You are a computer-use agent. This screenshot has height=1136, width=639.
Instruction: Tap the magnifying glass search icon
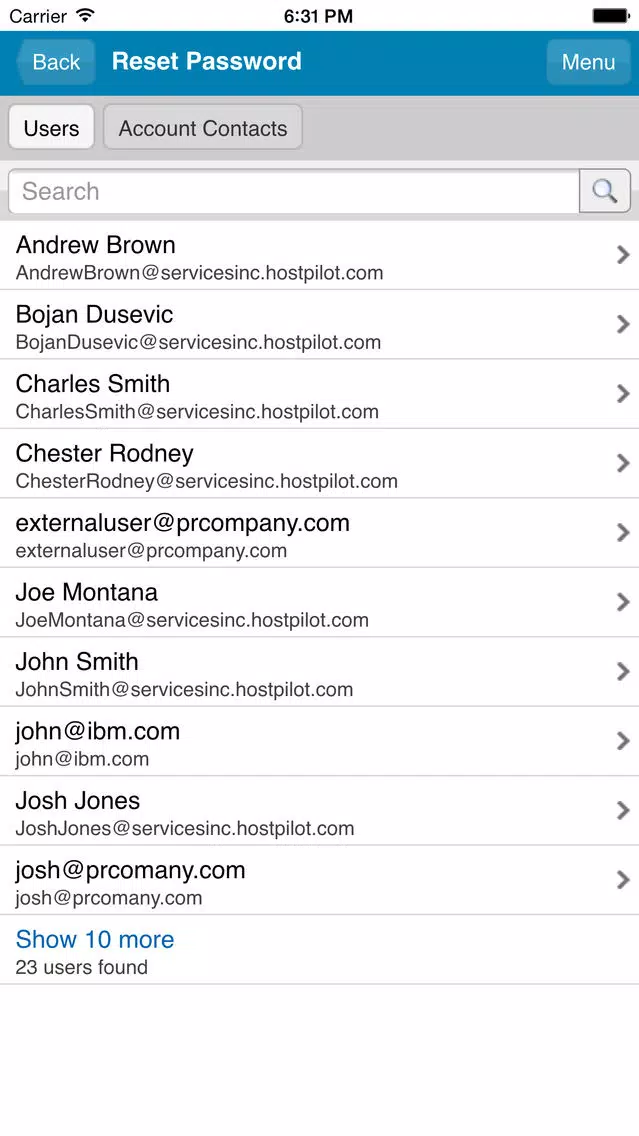coord(605,191)
